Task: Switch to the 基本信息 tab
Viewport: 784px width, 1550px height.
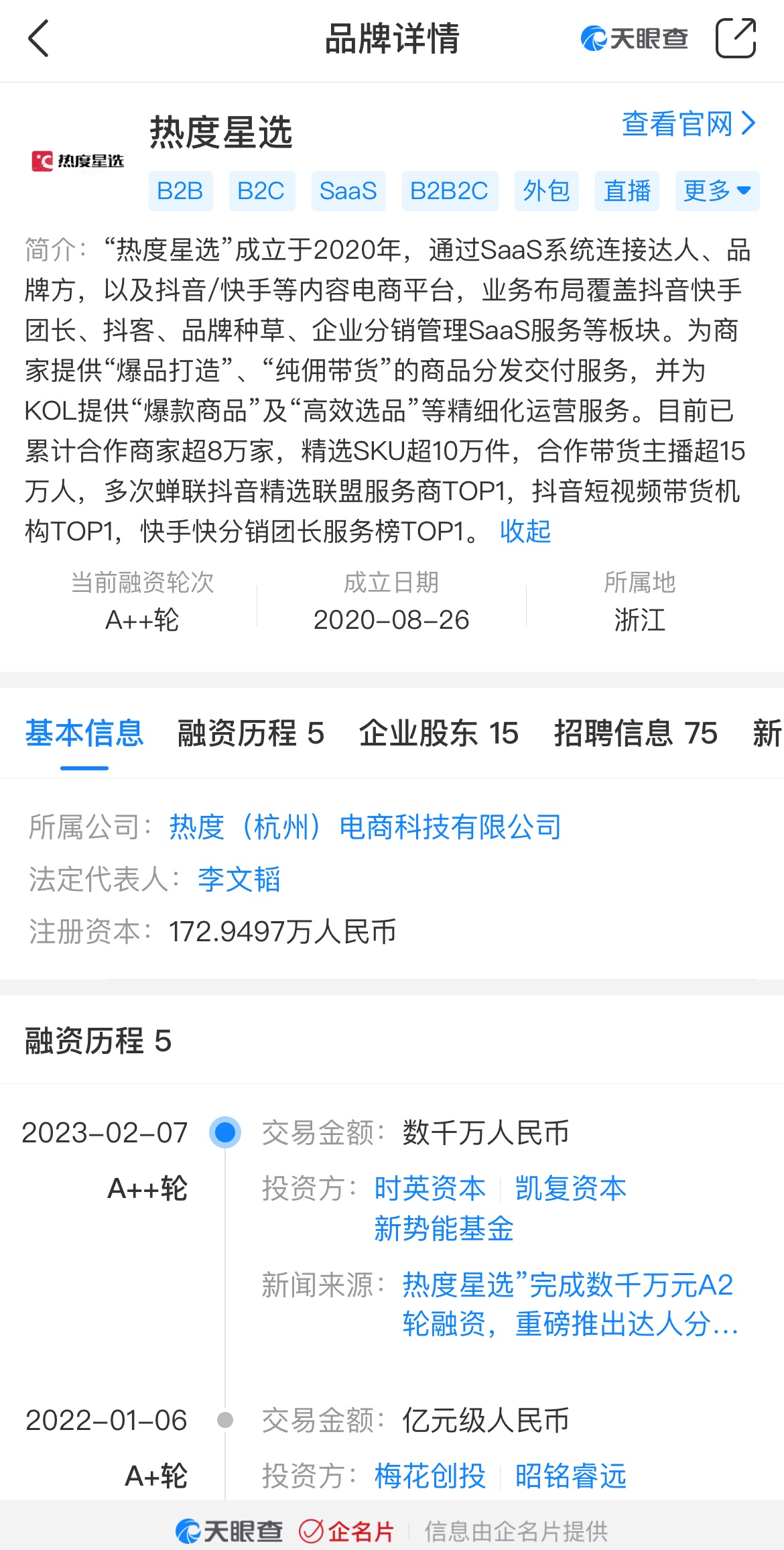Action: click(84, 733)
